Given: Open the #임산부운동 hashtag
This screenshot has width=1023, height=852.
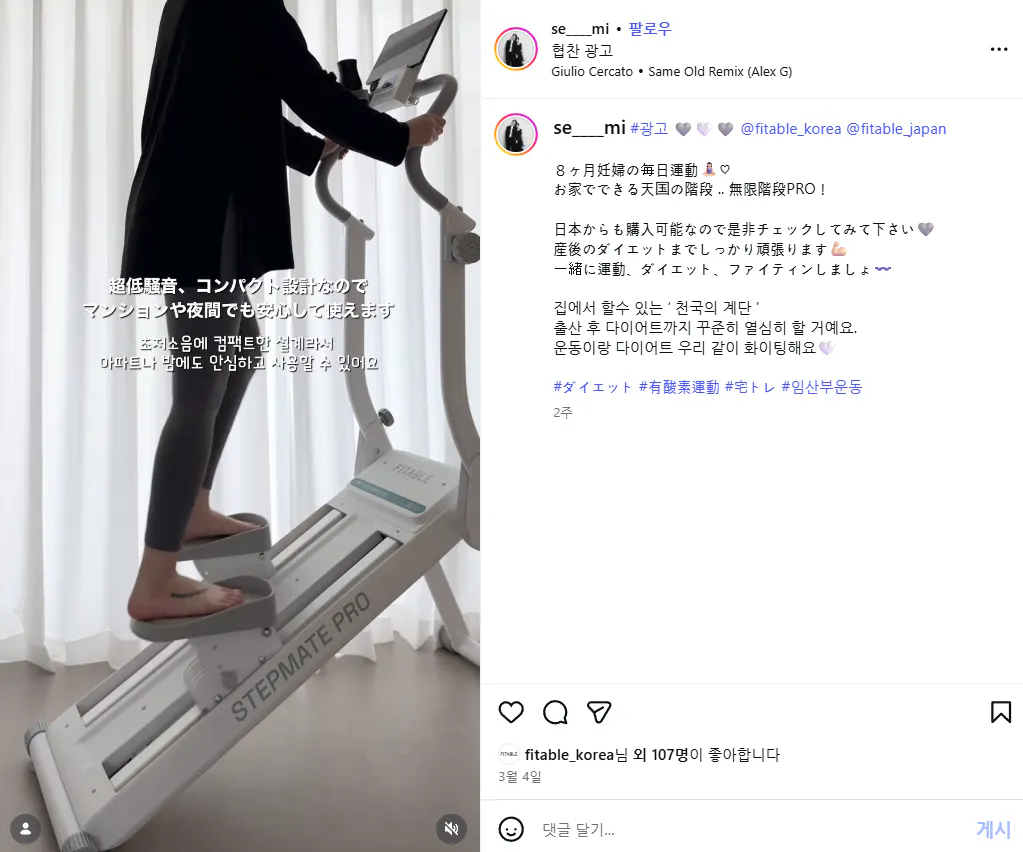Looking at the screenshot, I should tap(821, 387).
